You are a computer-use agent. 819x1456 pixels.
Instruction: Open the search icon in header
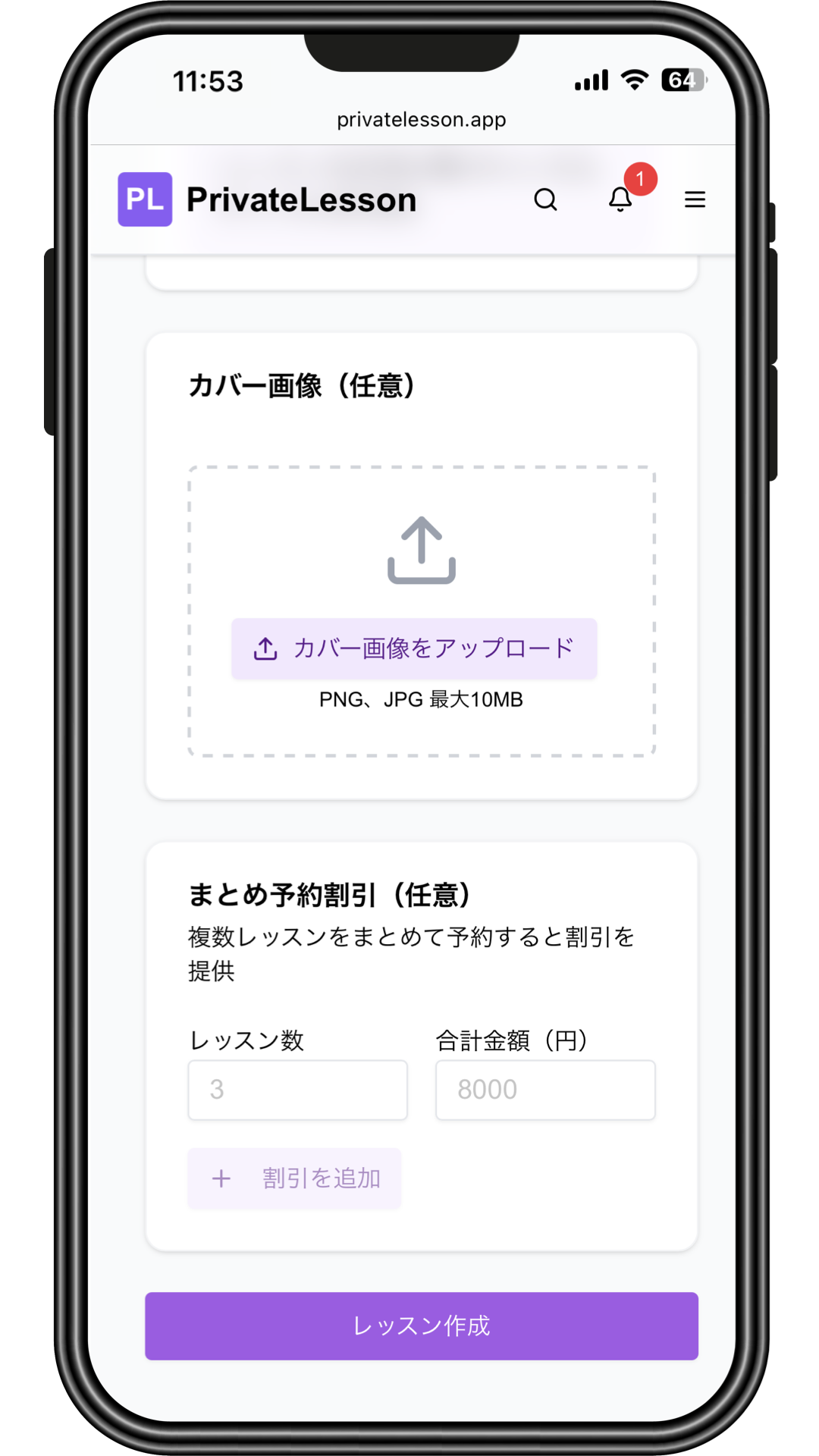click(545, 200)
